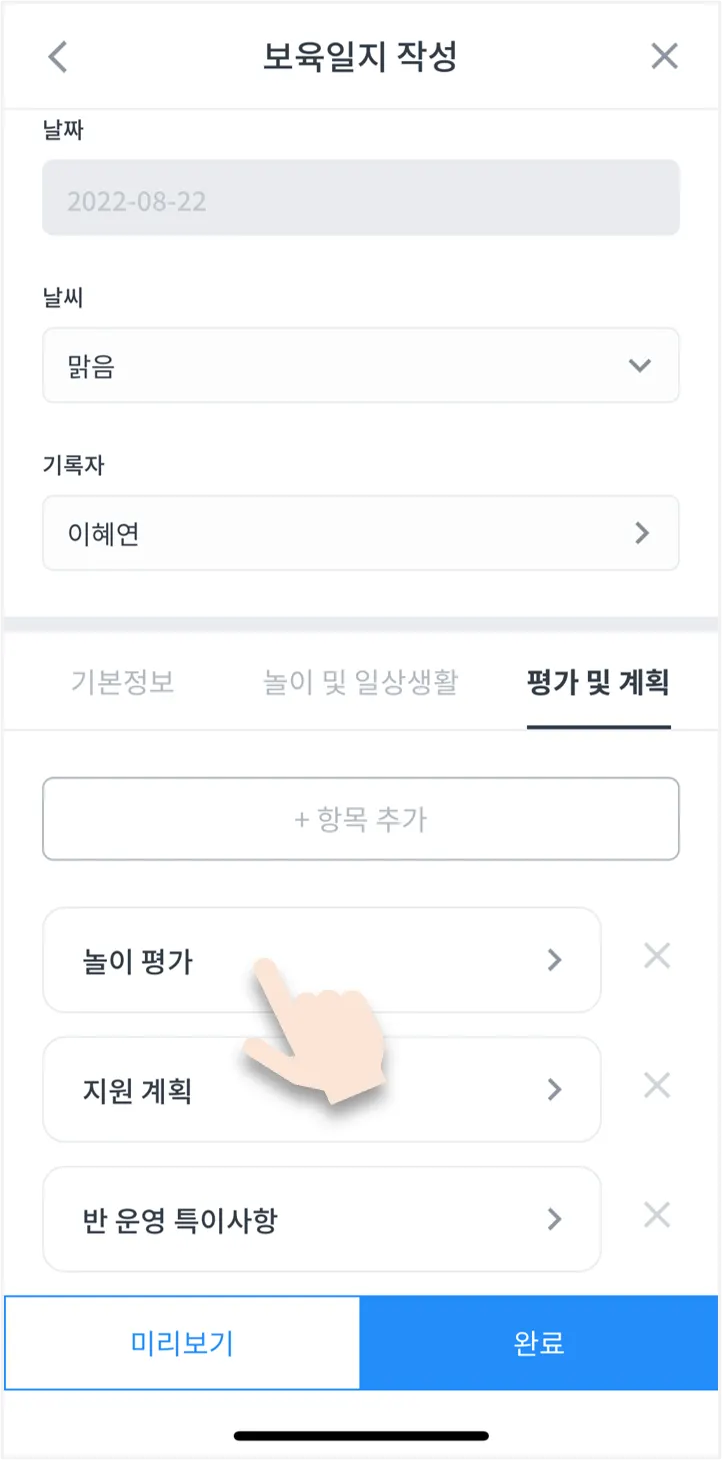Select the 기록자 row showing 이혜연
This screenshot has height=1460, width=722.
360,533
